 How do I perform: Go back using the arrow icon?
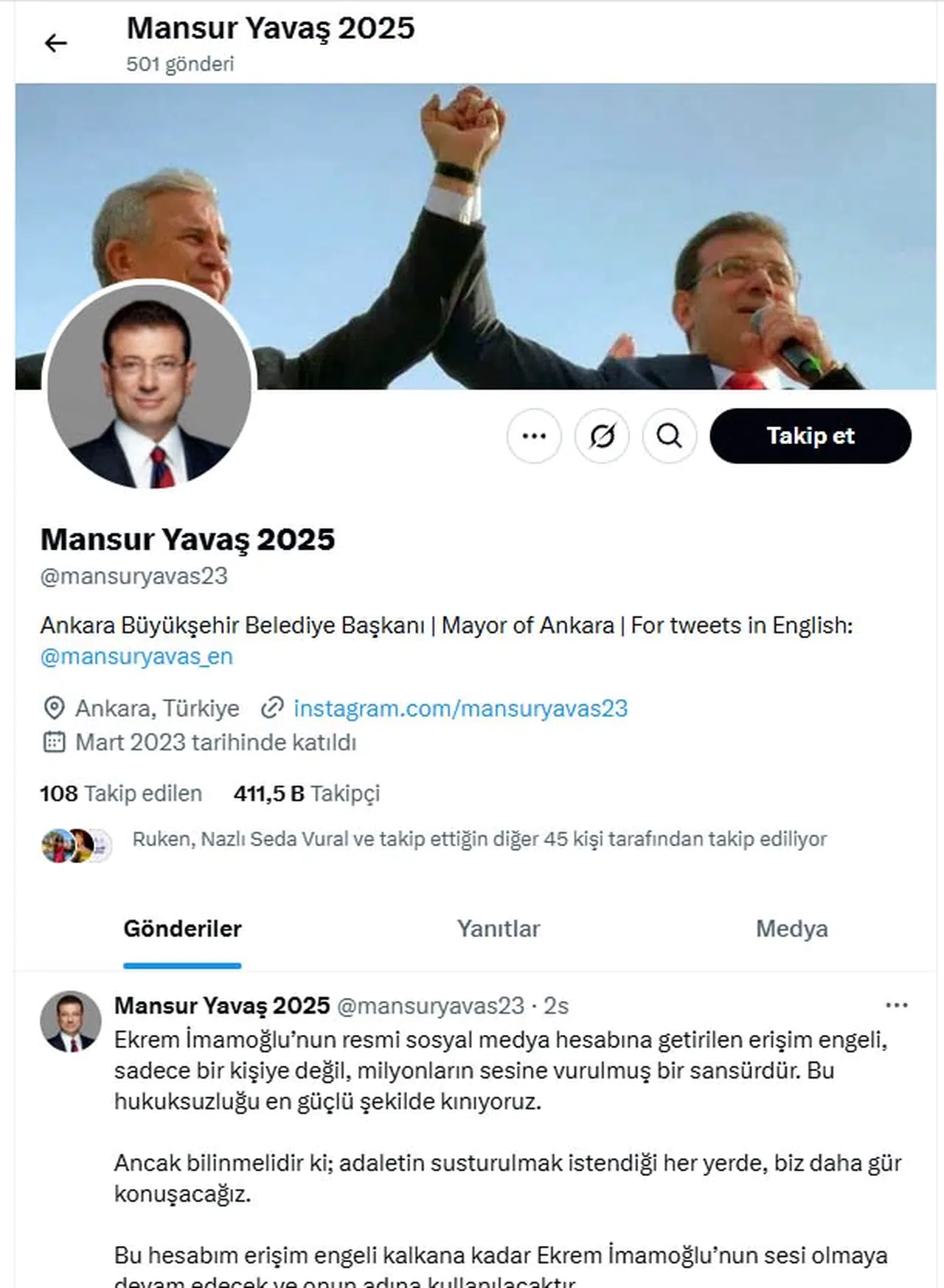coord(55,44)
